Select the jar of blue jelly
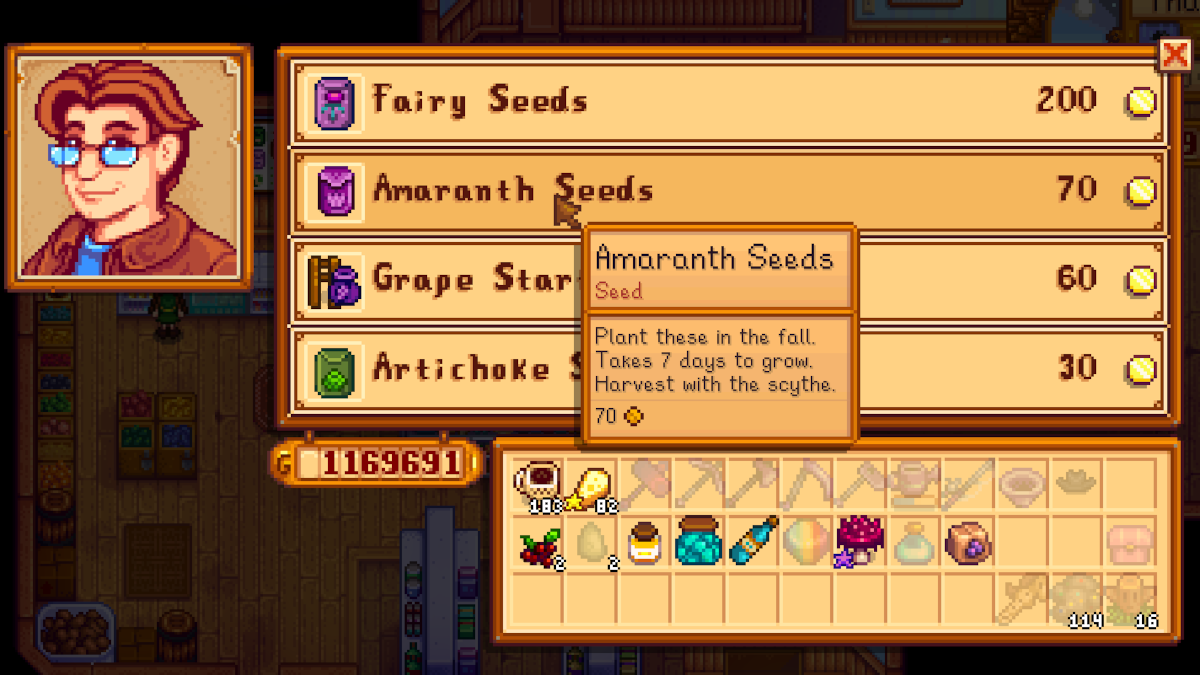Viewport: 1200px width, 675px height. pos(699,541)
